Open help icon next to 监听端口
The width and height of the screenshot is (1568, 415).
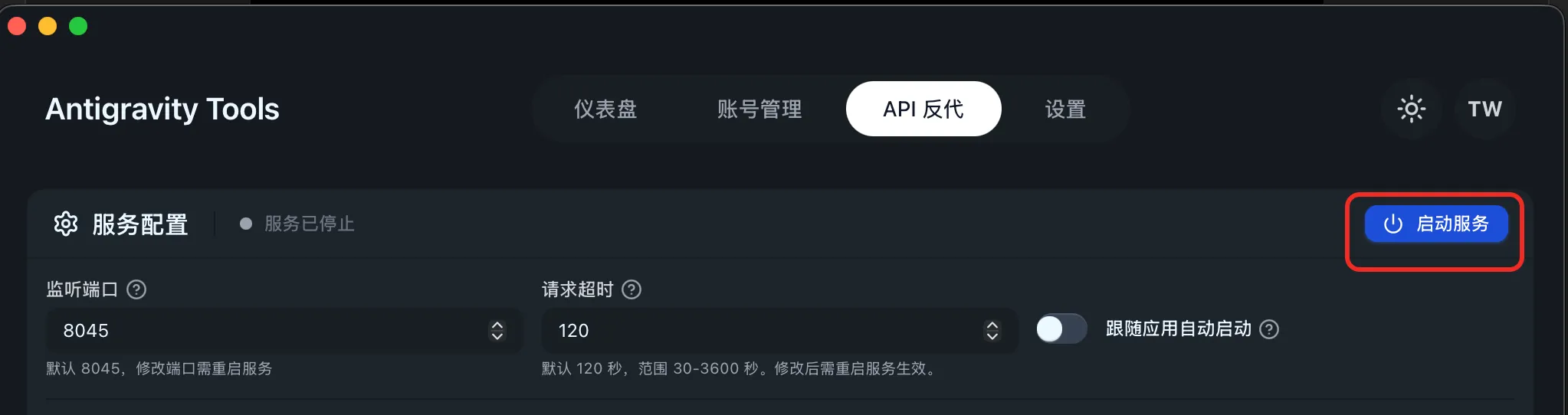coord(136,289)
